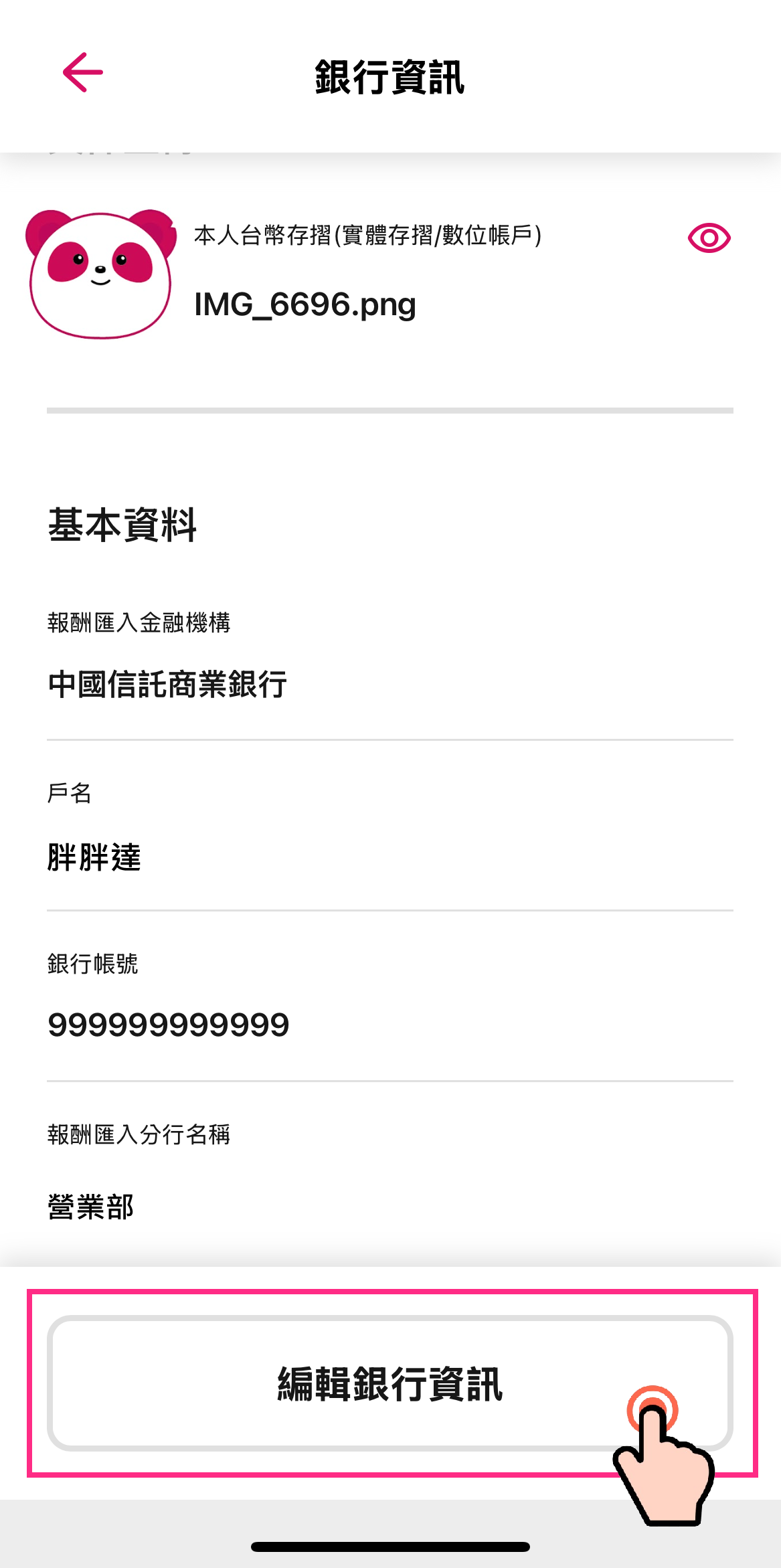Preview IMG_6696.png with the eye icon

(x=709, y=238)
